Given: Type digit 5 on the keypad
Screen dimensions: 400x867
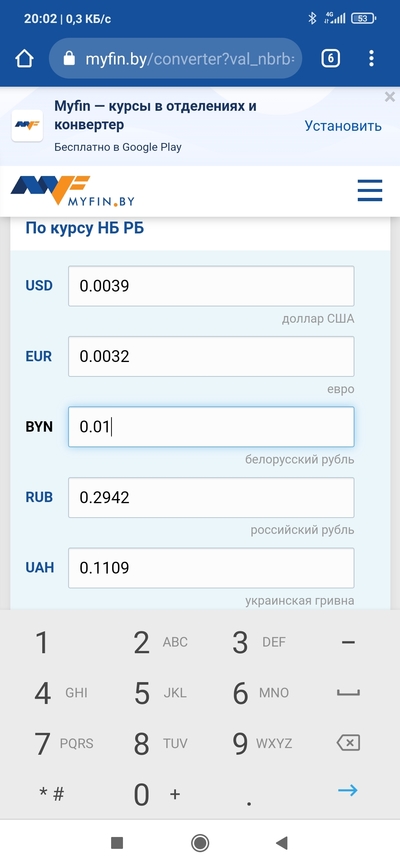Looking at the screenshot, I should pos(160,693).
